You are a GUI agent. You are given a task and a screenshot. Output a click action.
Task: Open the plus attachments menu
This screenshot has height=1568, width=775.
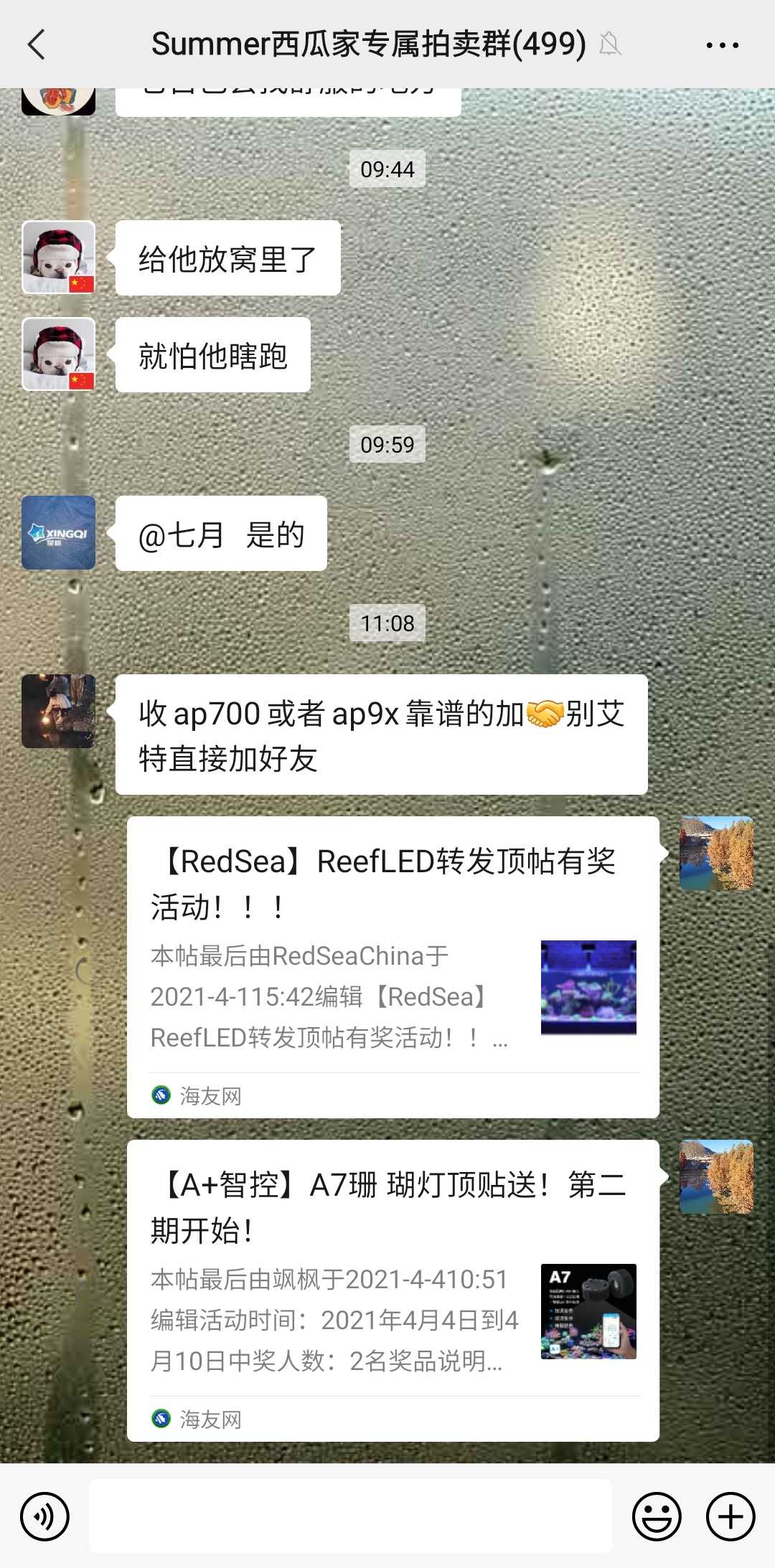731,1516
